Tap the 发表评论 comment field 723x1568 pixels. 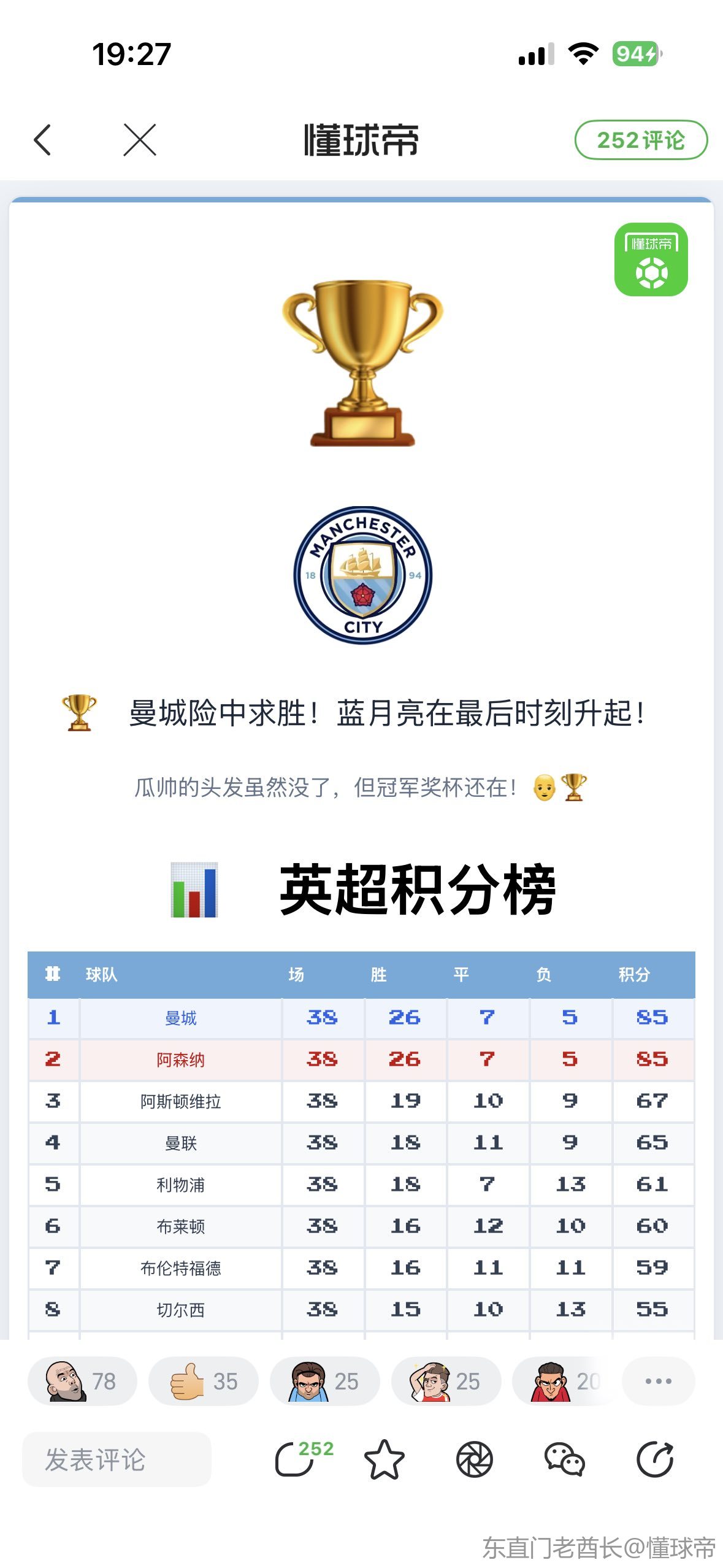[117, 1459]
